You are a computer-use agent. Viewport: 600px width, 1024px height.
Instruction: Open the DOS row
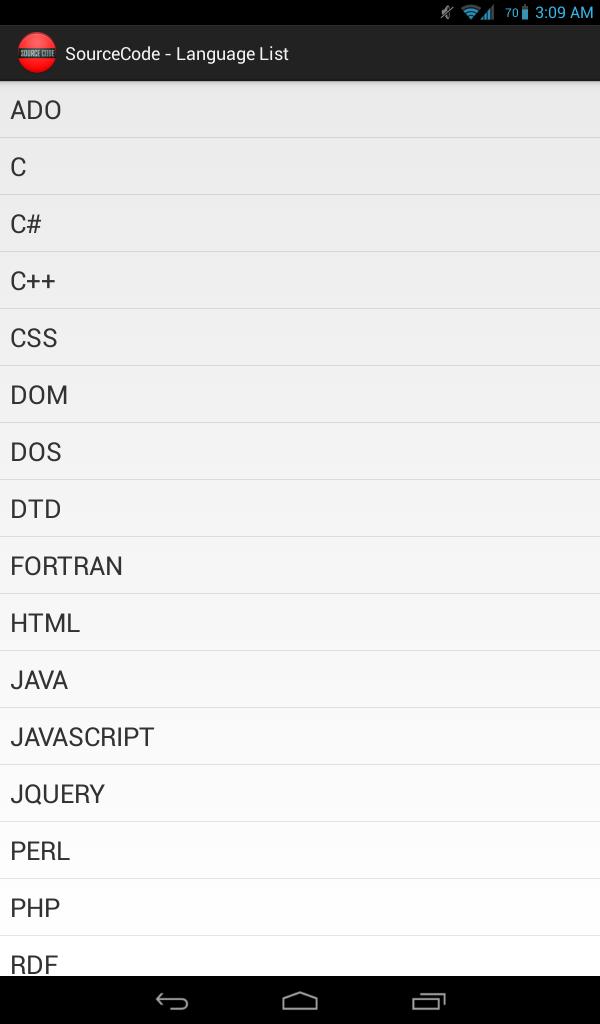tap(300, 452)
